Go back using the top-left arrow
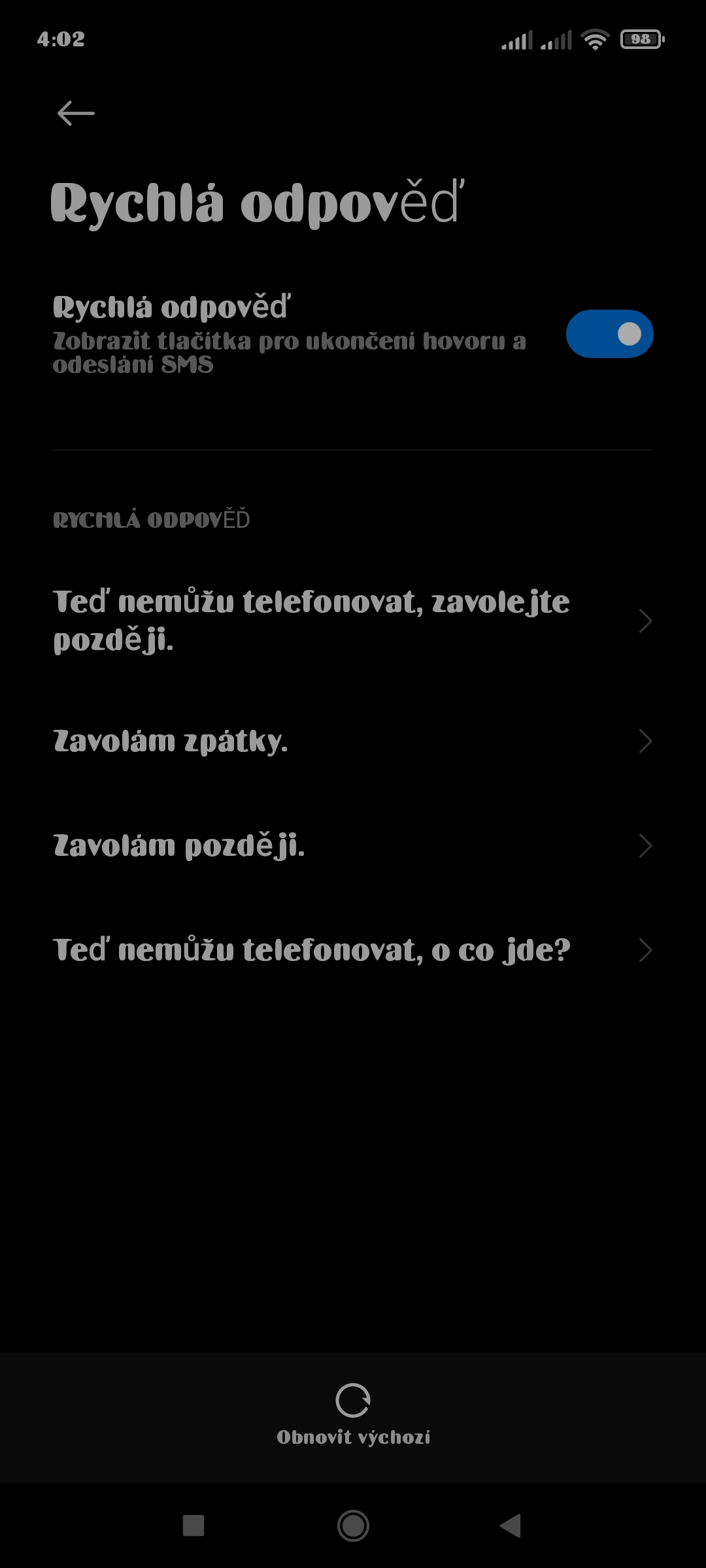706x1568 pixels. (76, 113)
